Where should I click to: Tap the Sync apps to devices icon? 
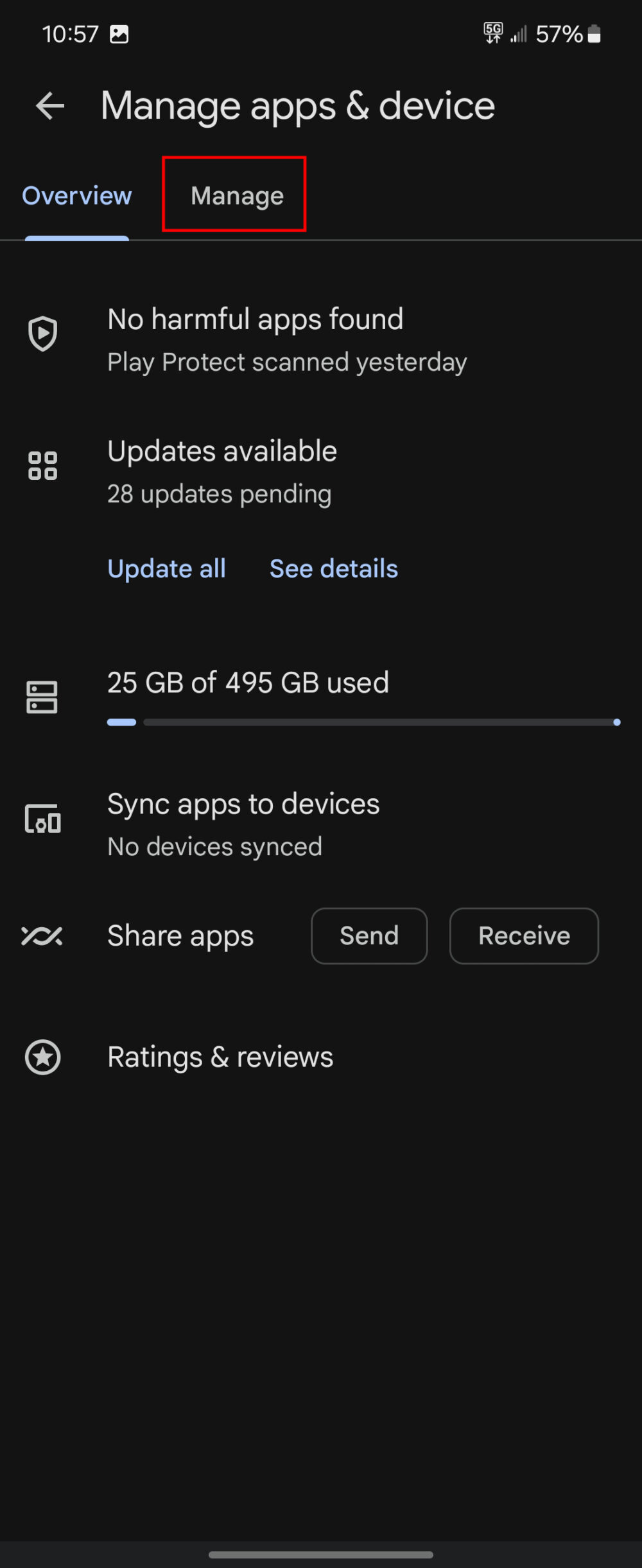coord(42,819)
